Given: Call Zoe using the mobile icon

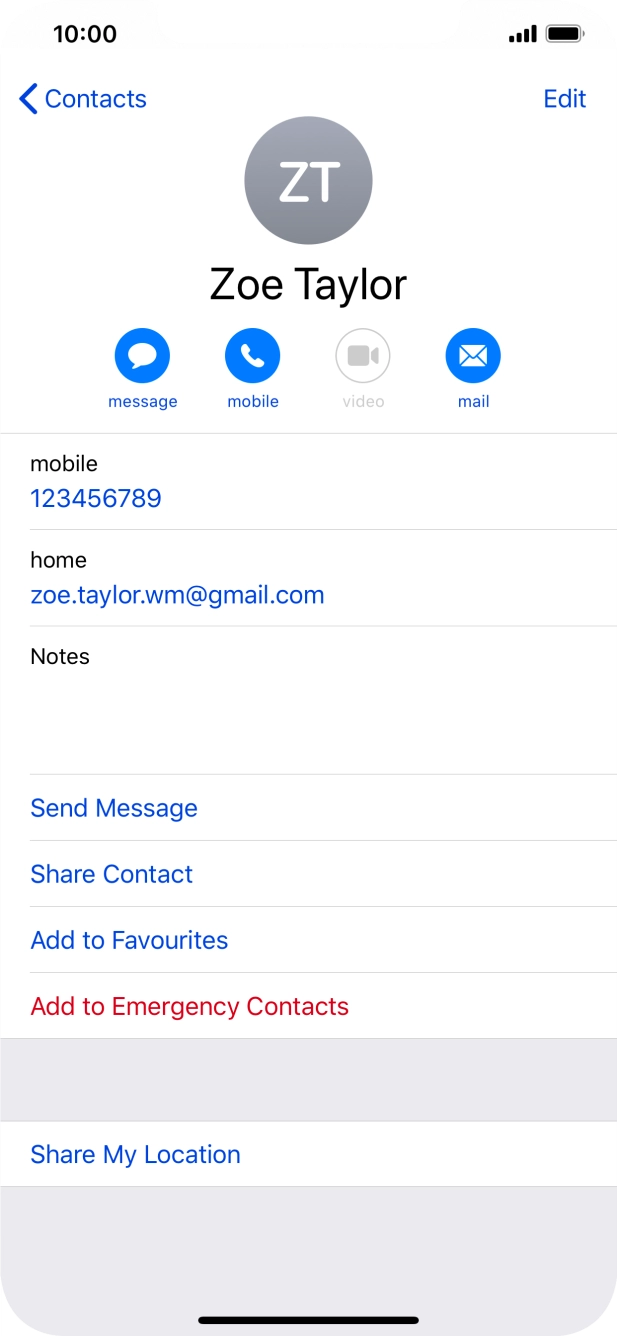Looking at the screenshot, I should (x=253, y=356).
